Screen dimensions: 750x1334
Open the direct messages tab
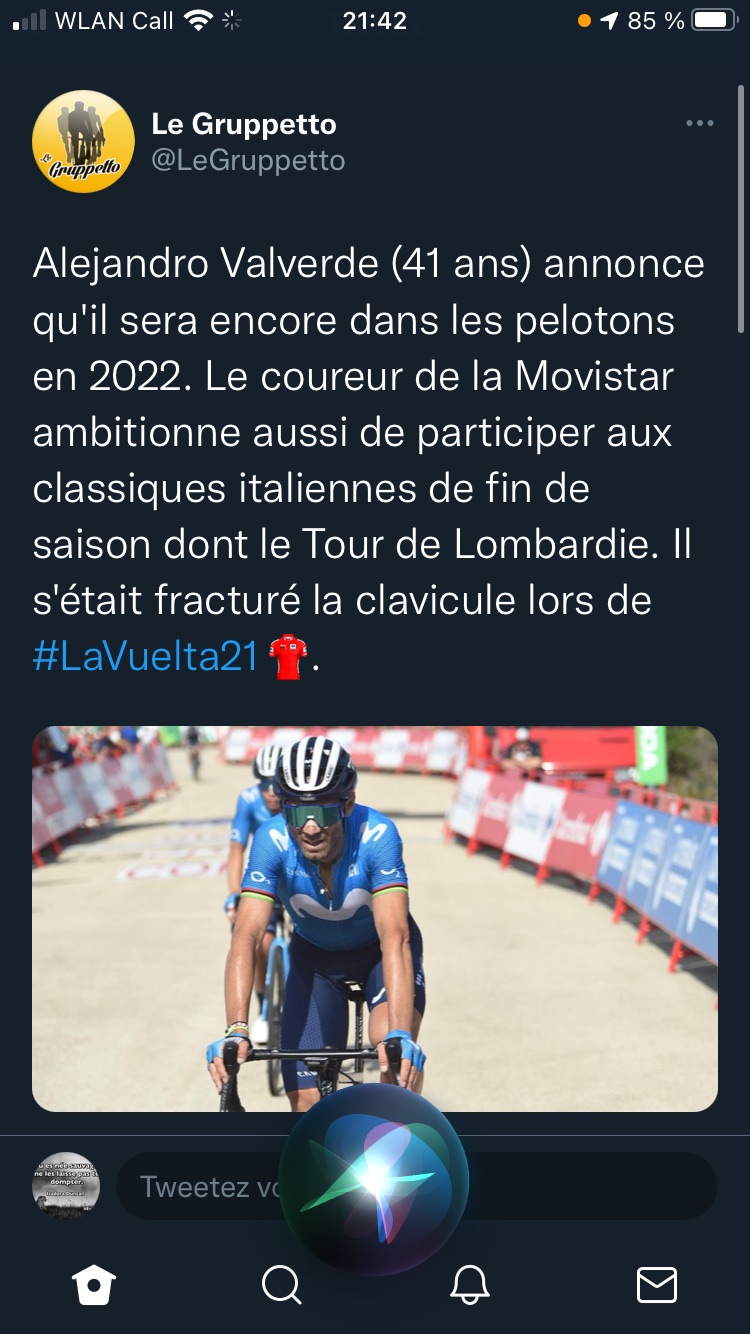pos(656,1284)
